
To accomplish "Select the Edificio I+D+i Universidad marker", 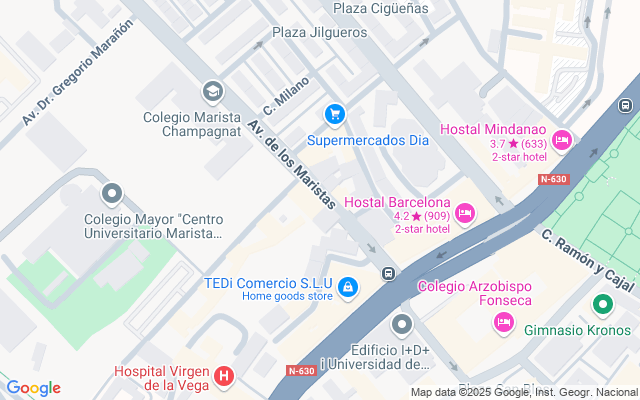I will point(402,325).
